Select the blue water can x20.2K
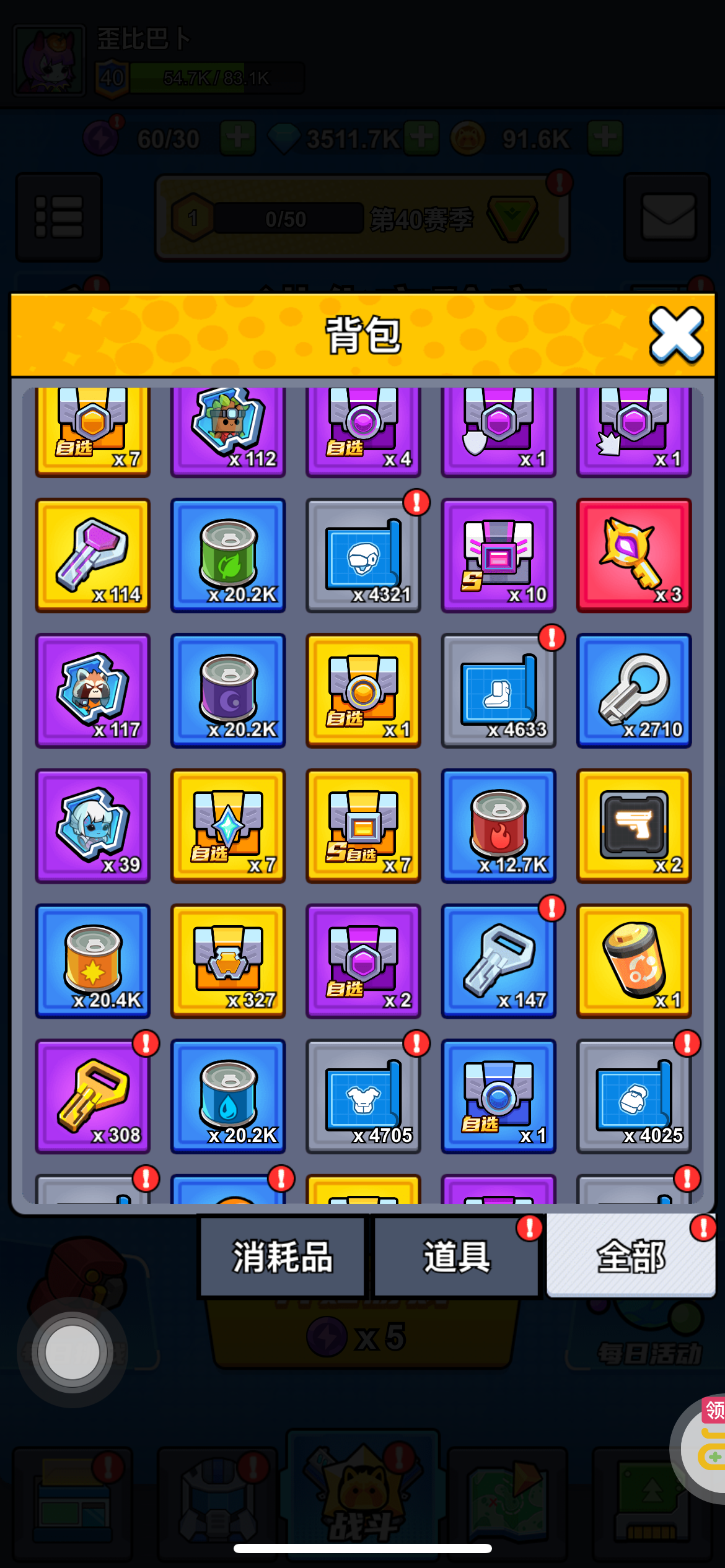 pyautogui.click(x=228, y=1096)
